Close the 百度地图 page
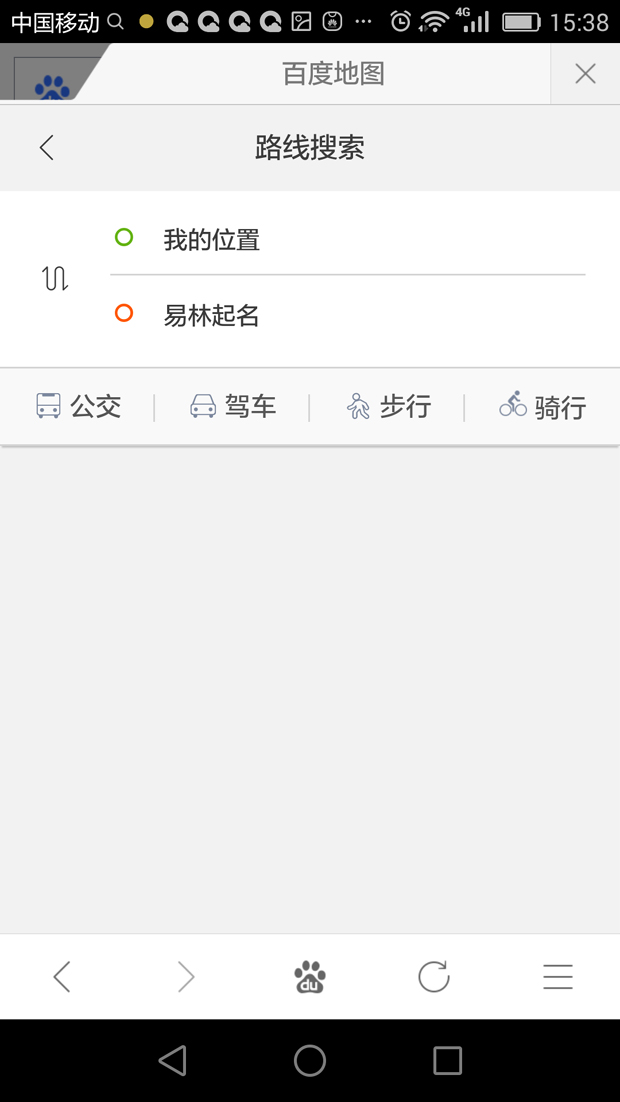The width and height of the screenshot is (620, 1102). point(585,74)
